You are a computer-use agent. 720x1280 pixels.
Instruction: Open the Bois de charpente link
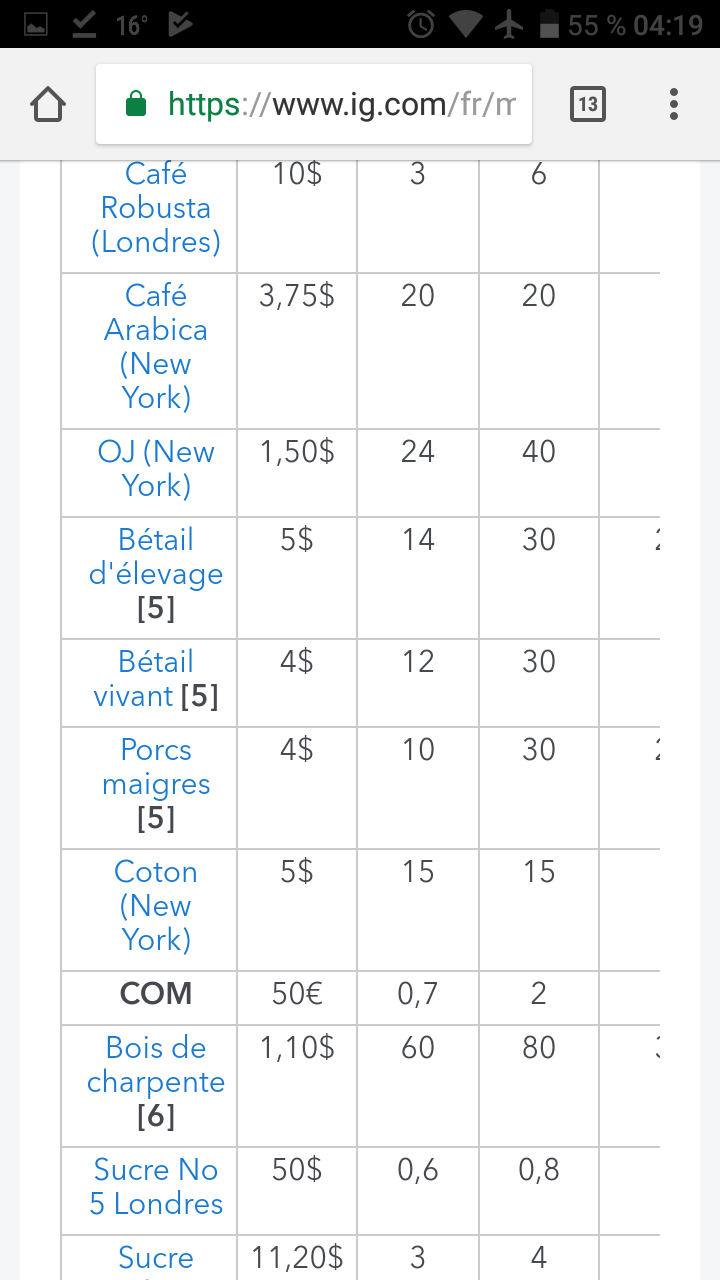155,1065
